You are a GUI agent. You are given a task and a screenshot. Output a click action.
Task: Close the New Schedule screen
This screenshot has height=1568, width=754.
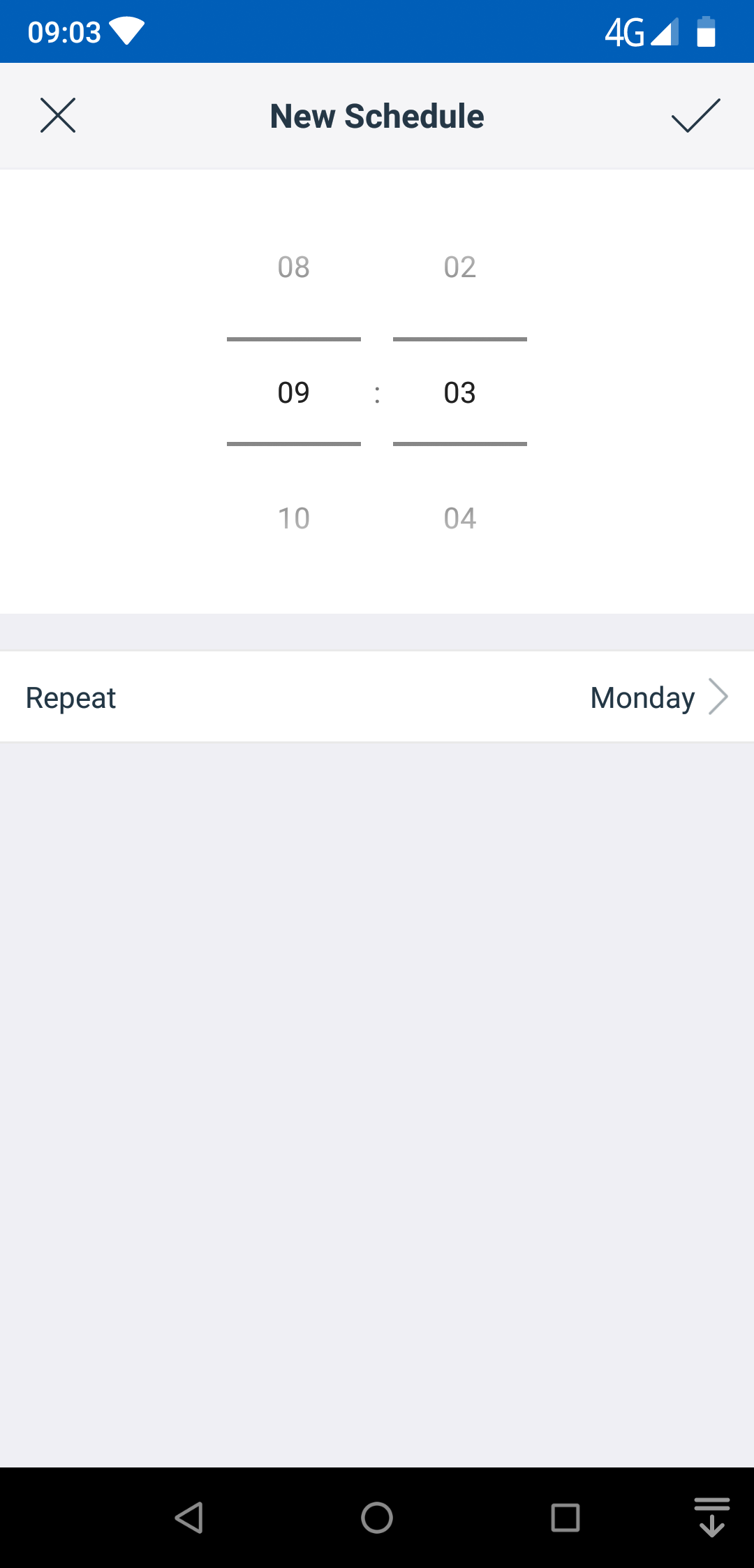click(x=58, y=115)
